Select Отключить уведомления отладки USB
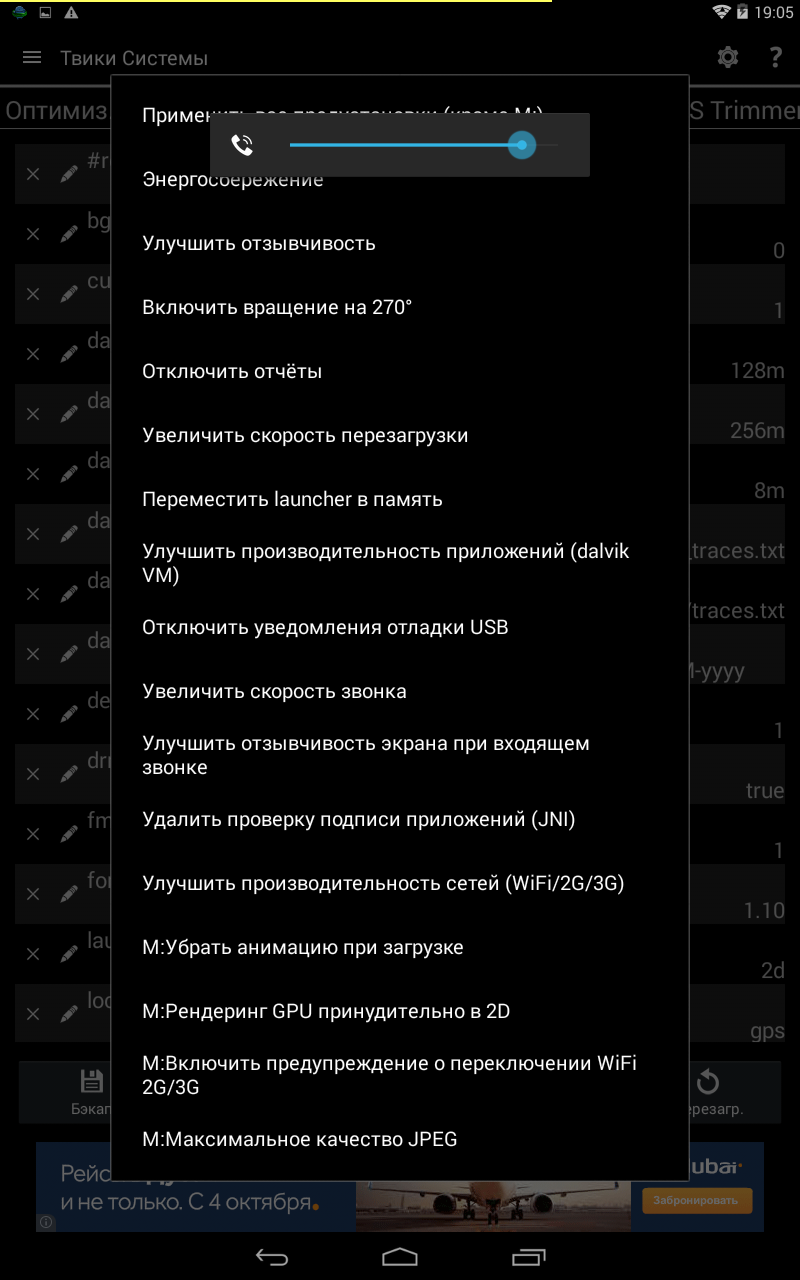Viewport: 800px width, 1280px height. tap(325, 627)
